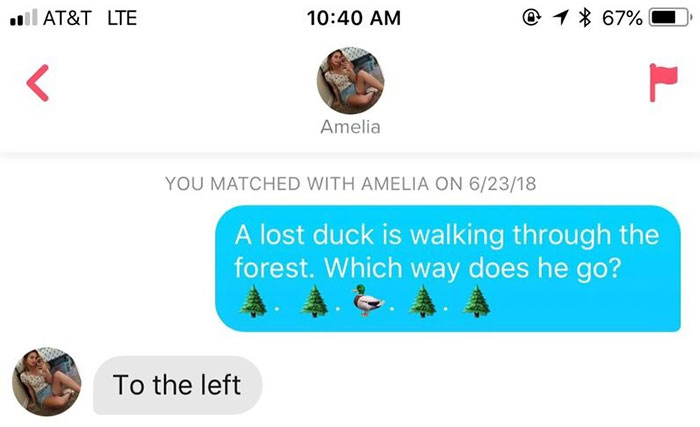Tap Amelia's avatar beside 'To the left'
This screenshot has width=700, height=427.
46,382
